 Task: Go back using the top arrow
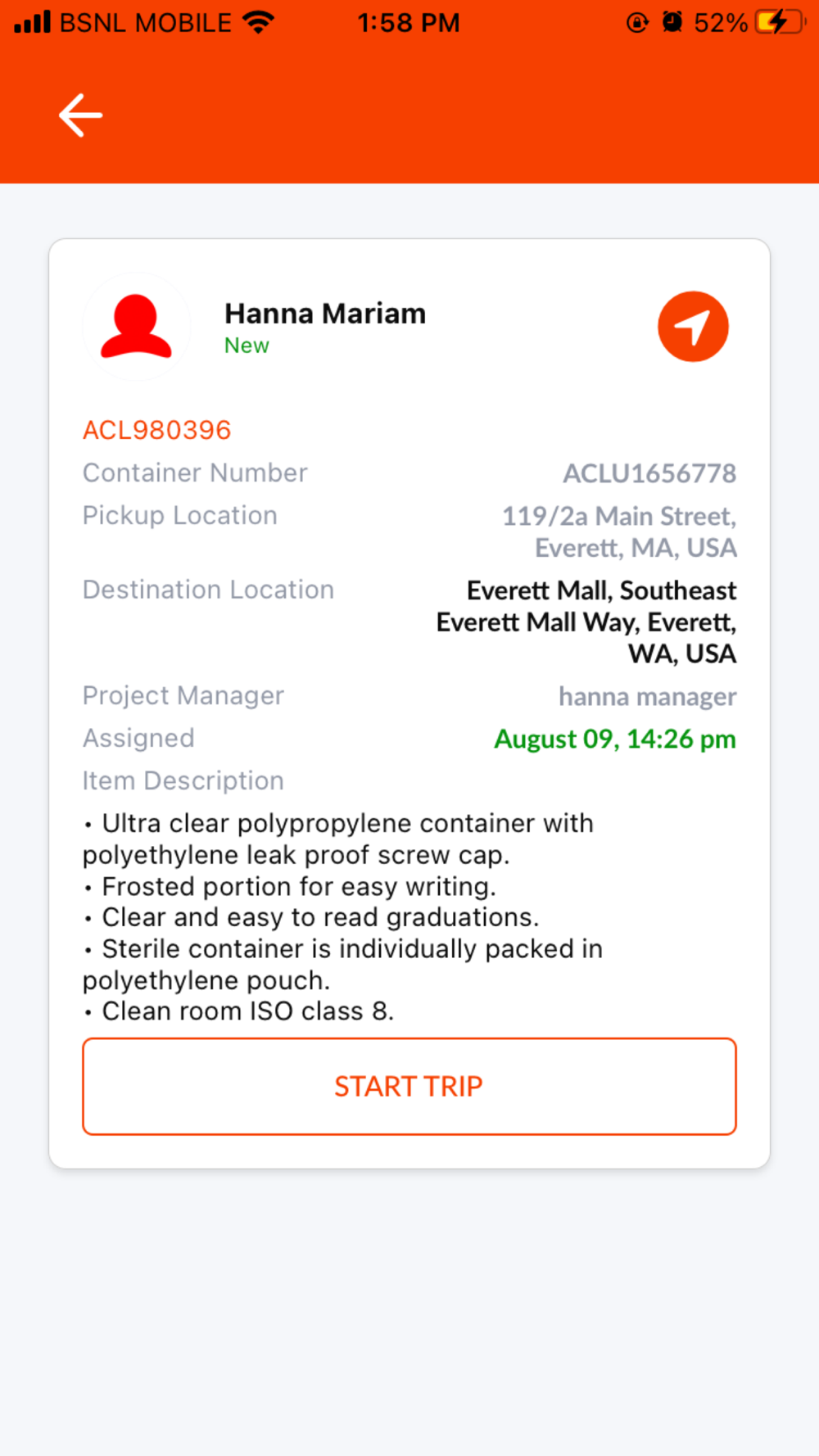tap(80, 115)
